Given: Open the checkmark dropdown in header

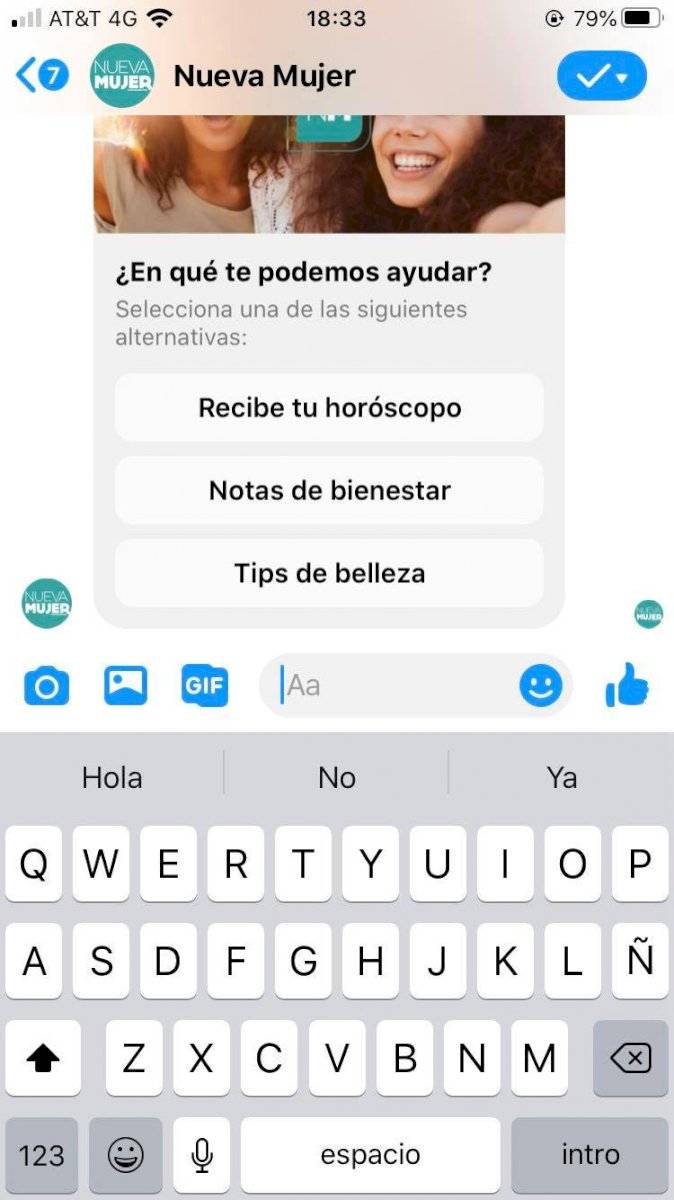Looking at the screenshot, I should point(601,77).
